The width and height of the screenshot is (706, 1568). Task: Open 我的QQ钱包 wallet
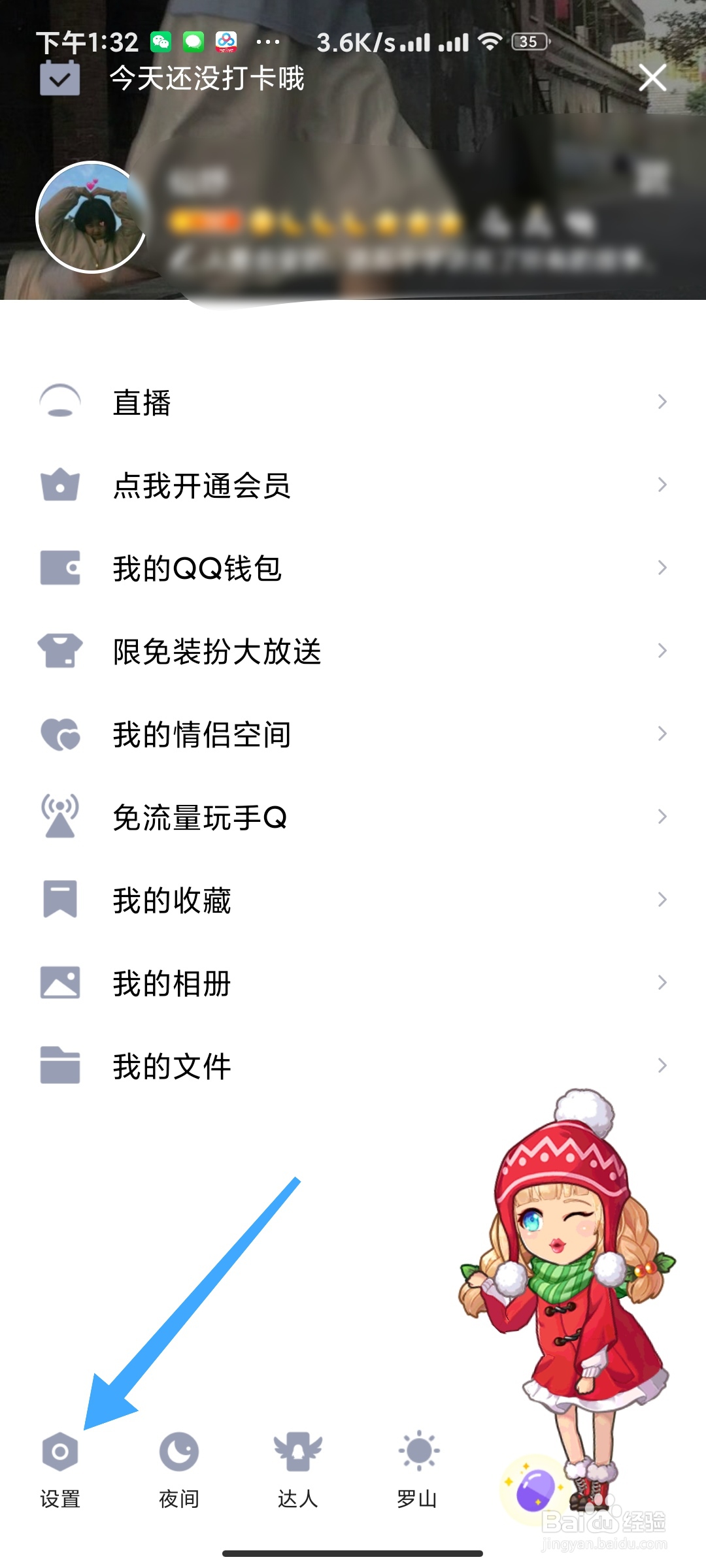point(353,568)
